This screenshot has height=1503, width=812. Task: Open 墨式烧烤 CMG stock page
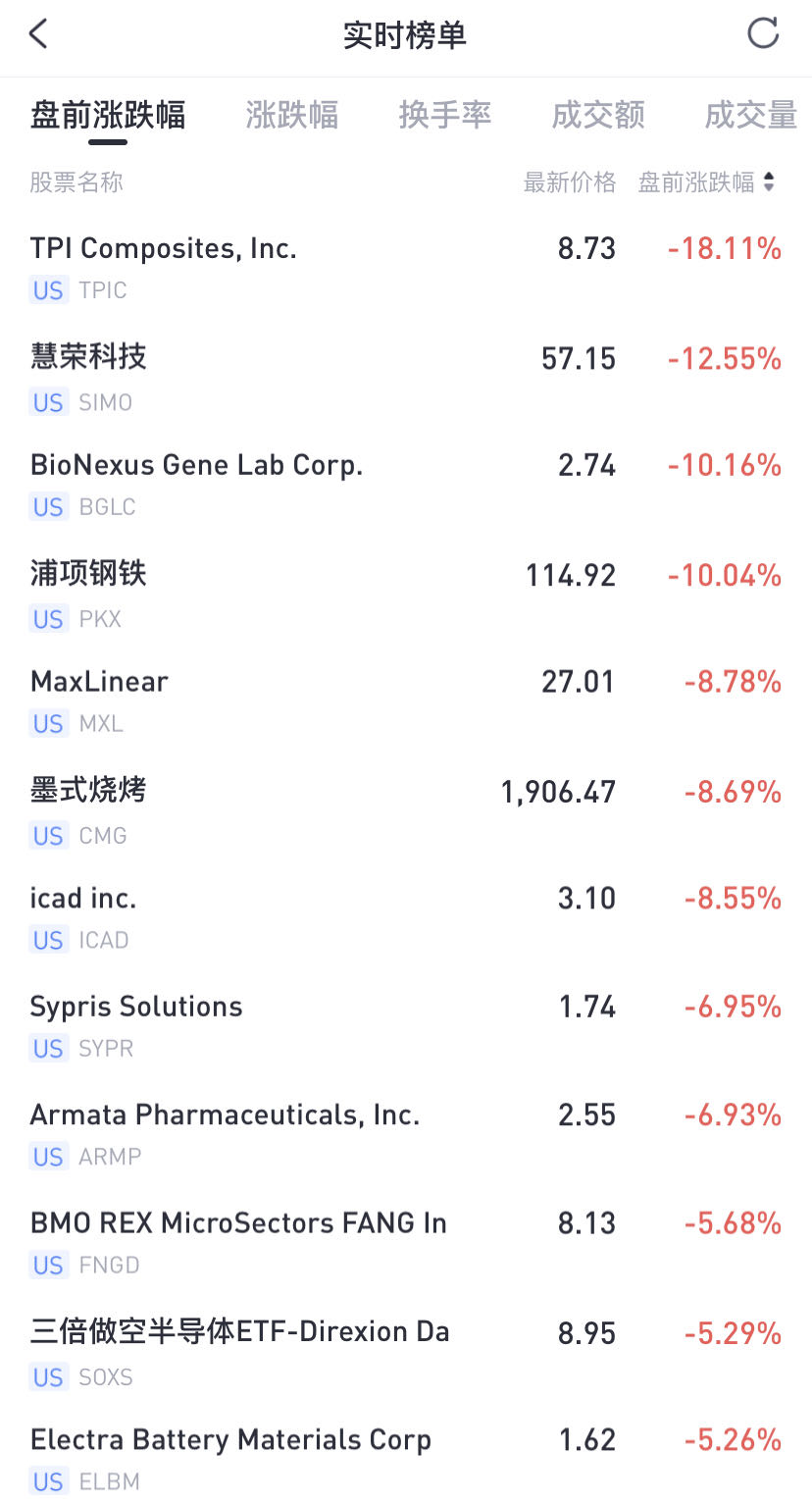click(406, 810)
